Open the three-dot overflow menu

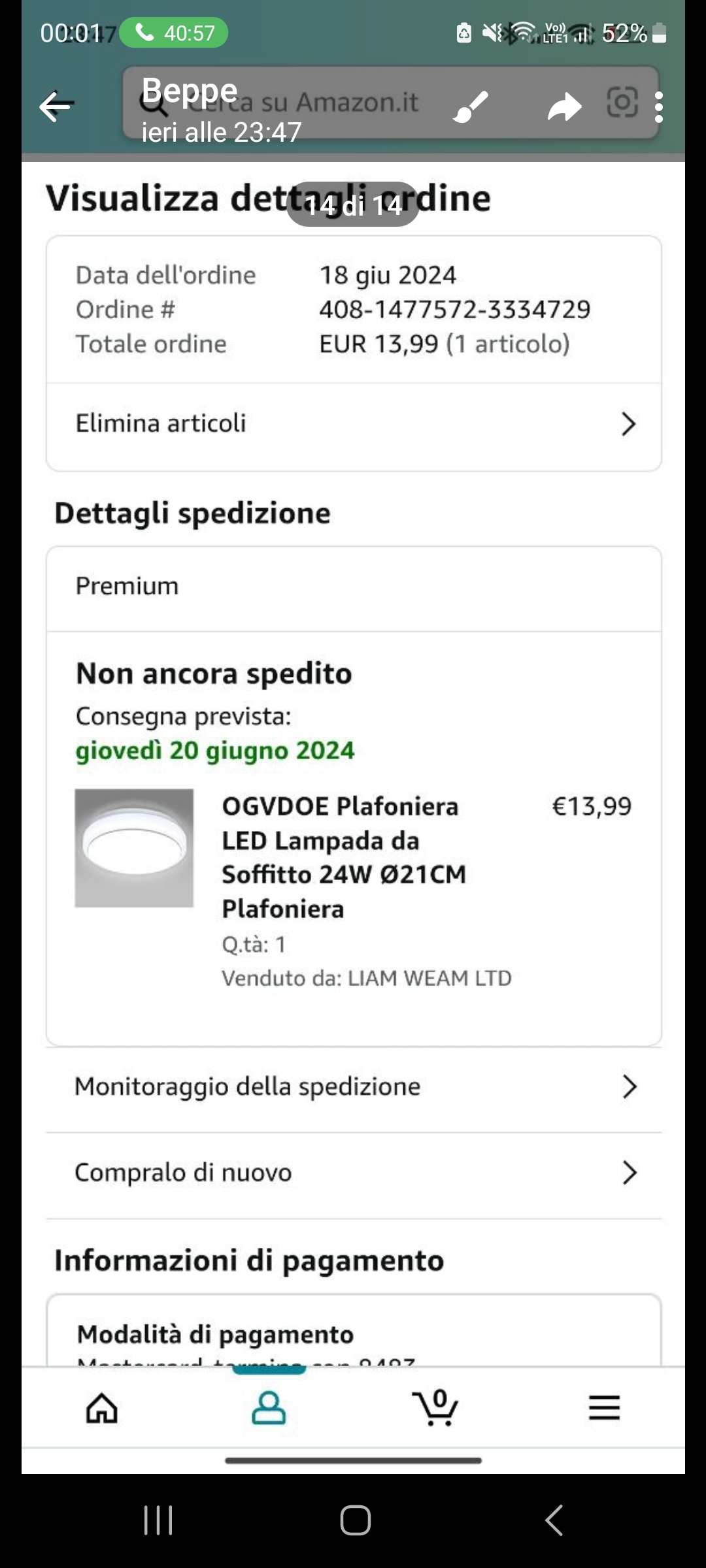(x=659, y=106)
